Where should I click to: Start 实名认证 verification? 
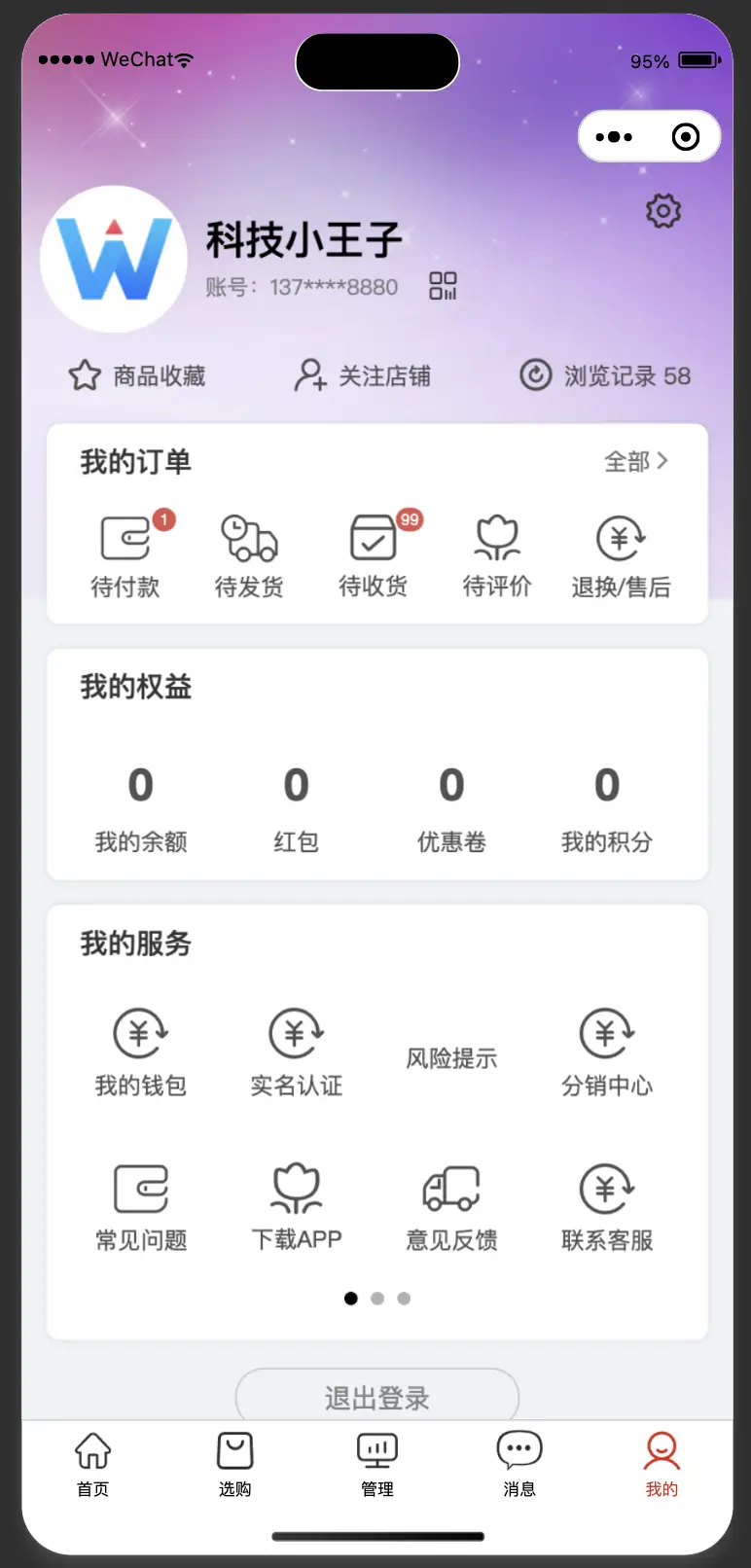[297, 1052]
